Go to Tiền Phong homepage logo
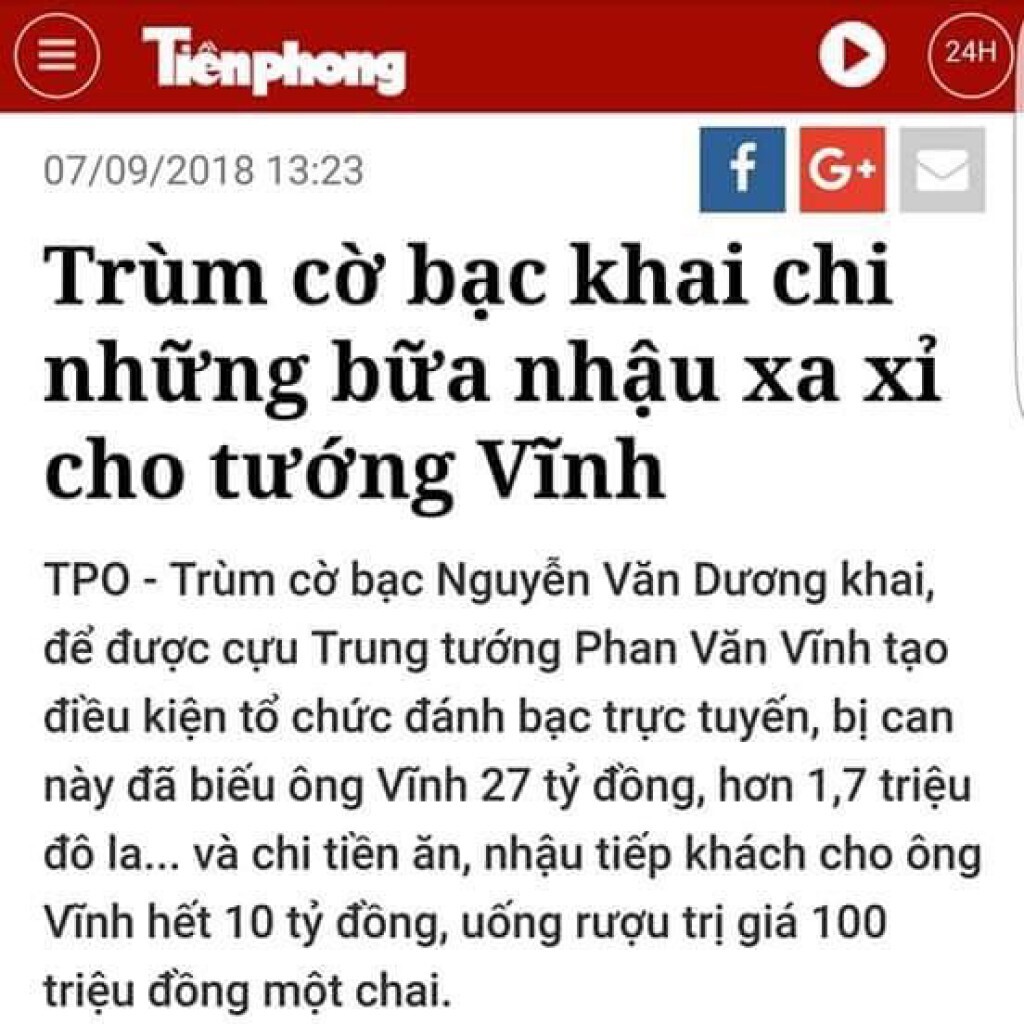The width and height of the screenshot is (1024, 1024). [273, 60]
